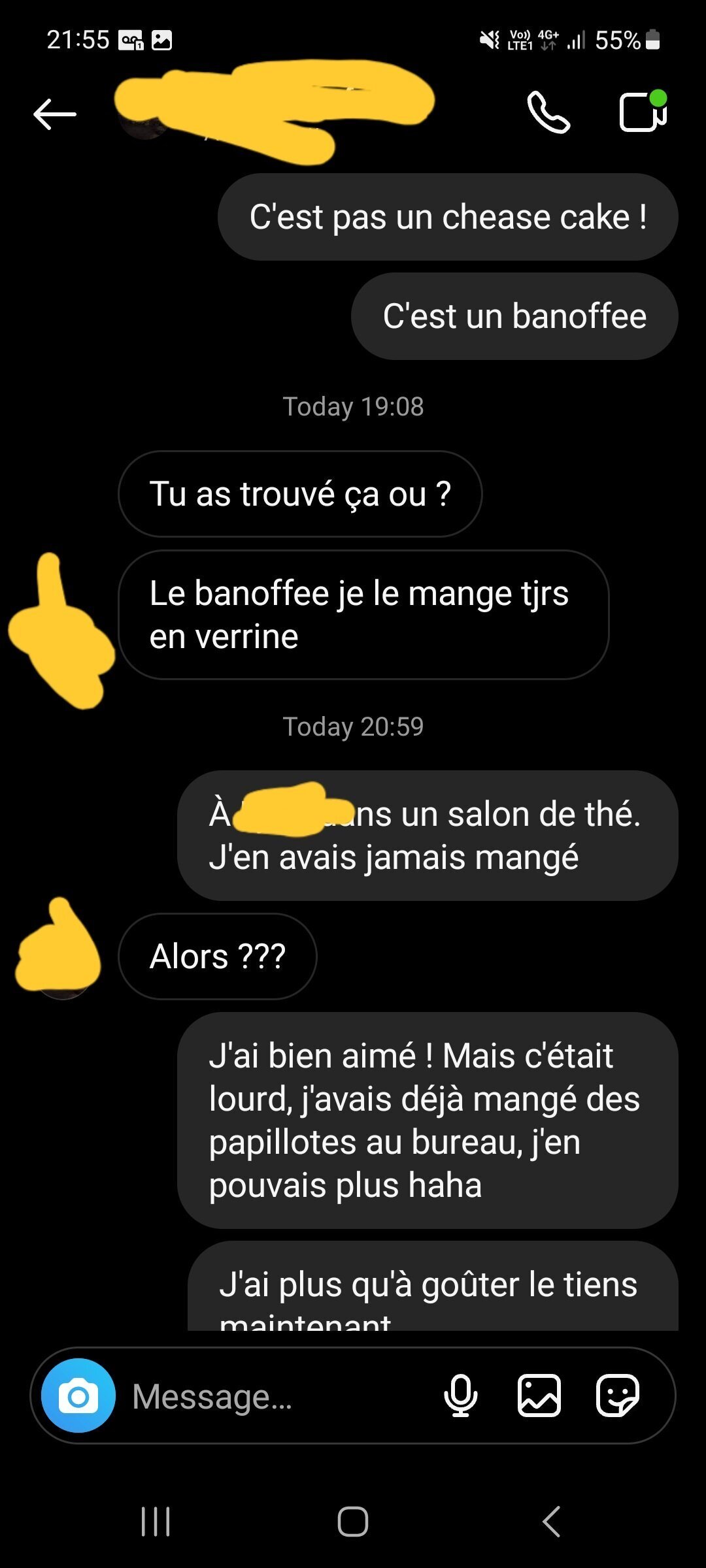Start a video chat

click(x=643, y=111)
